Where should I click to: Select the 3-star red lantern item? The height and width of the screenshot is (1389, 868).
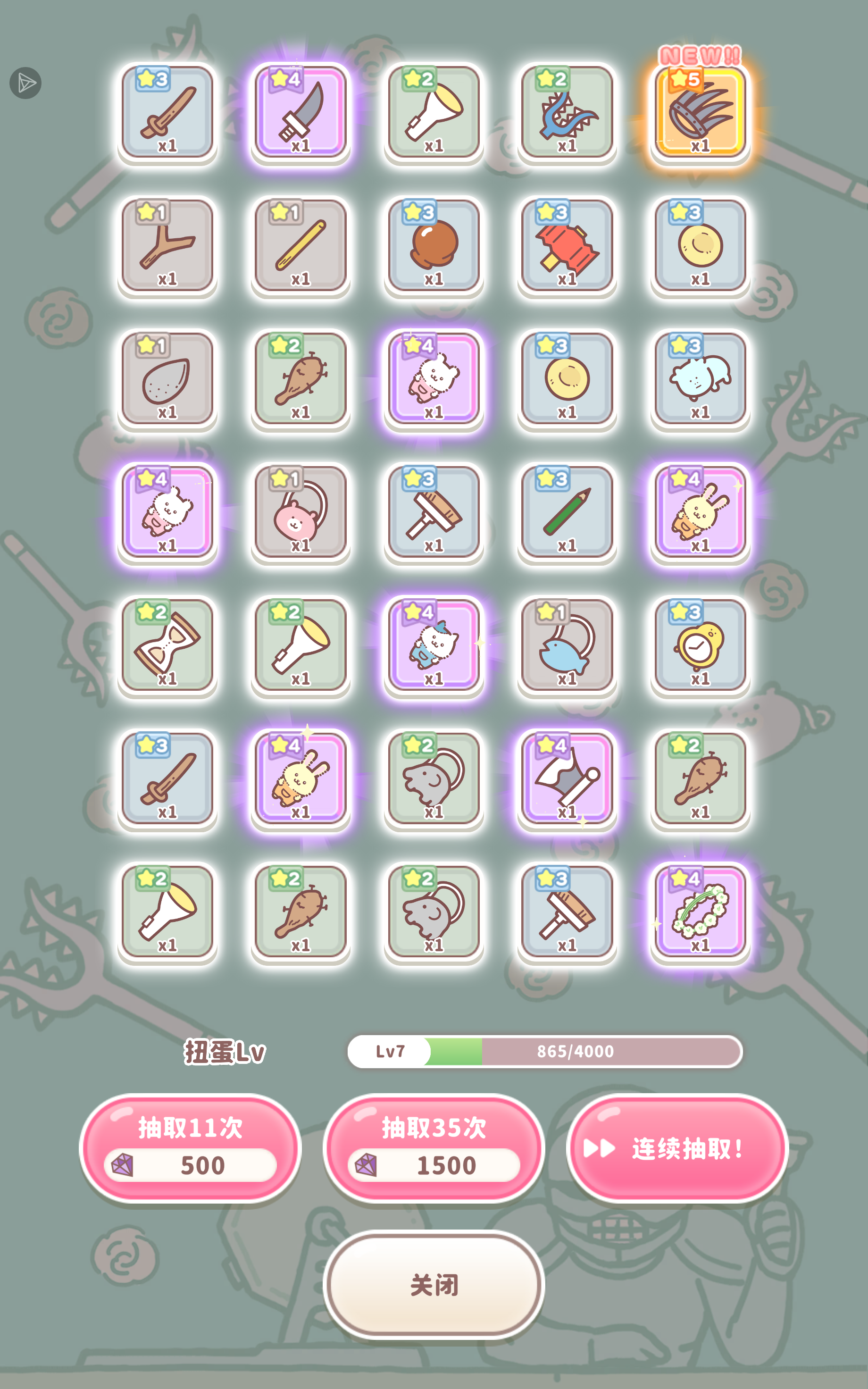coord(567,246)
